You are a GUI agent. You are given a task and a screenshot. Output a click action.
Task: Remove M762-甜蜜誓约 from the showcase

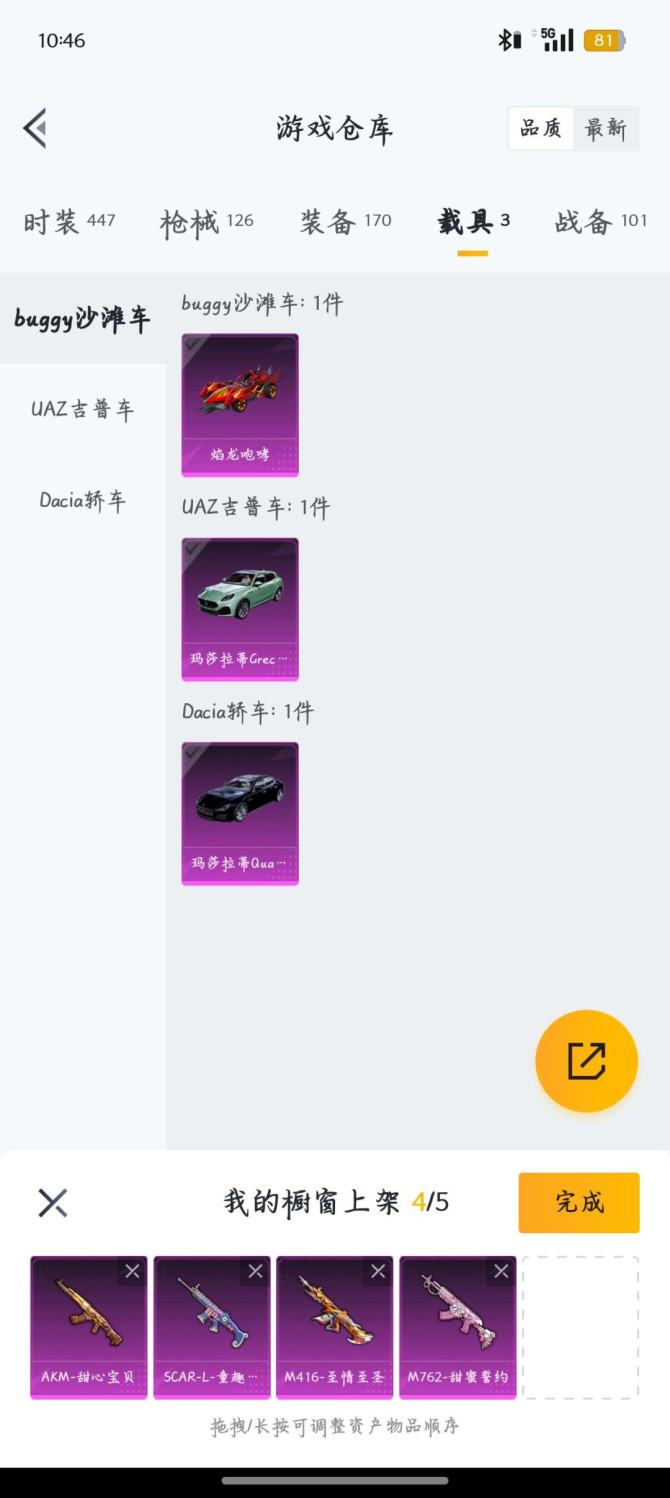coord(501,1271)
